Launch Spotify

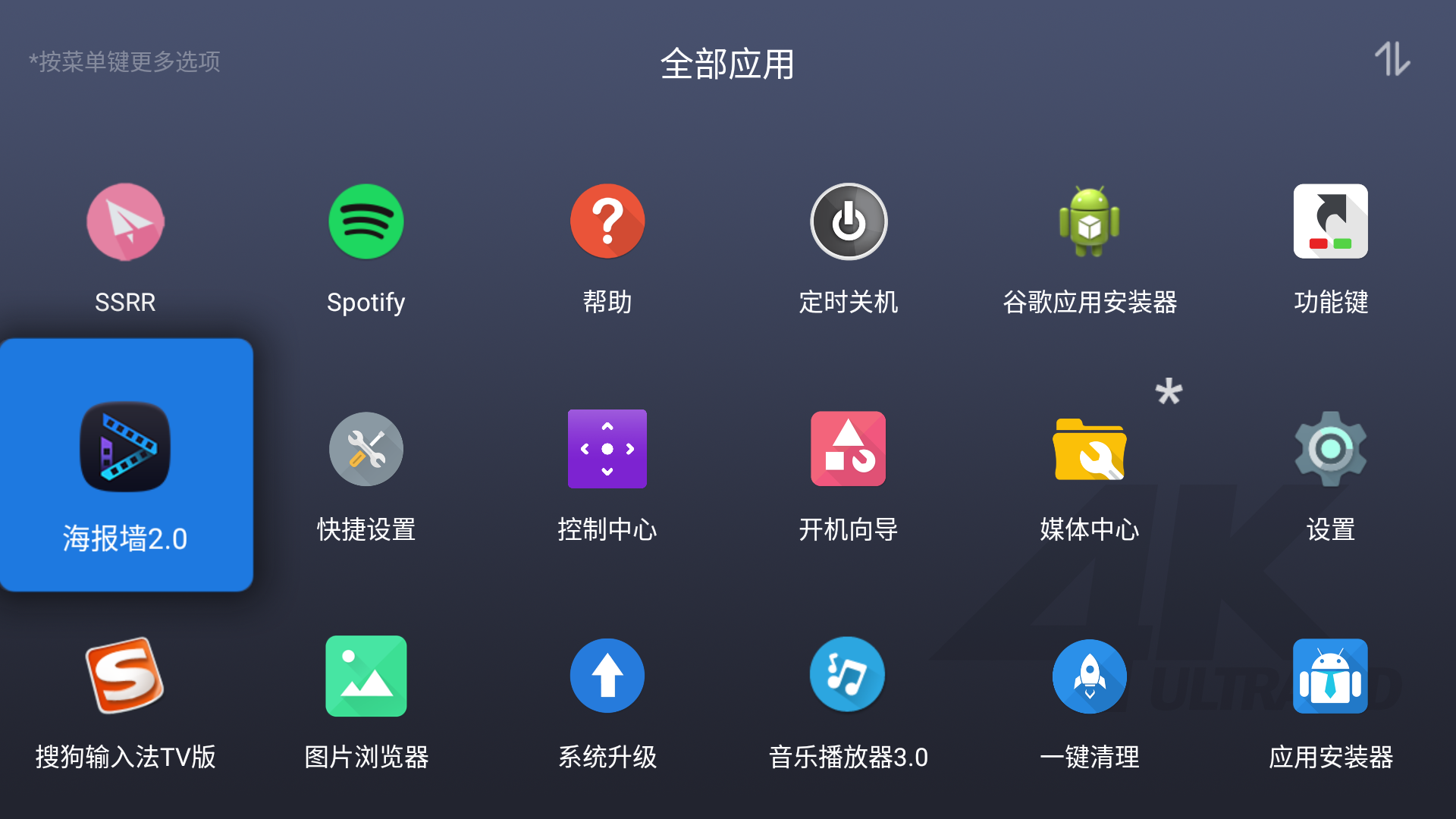[x=366, y=222]
